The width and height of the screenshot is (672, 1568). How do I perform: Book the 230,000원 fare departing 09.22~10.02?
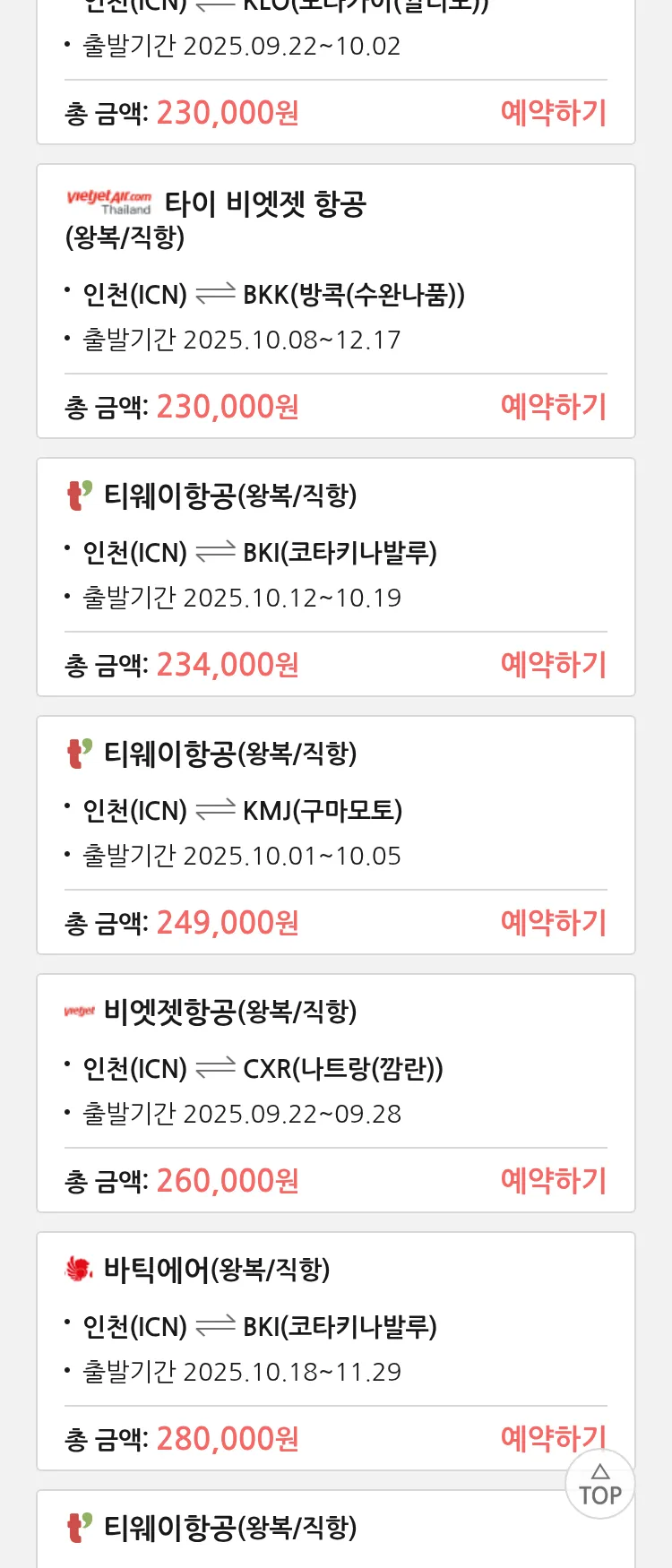click(553, 113)
